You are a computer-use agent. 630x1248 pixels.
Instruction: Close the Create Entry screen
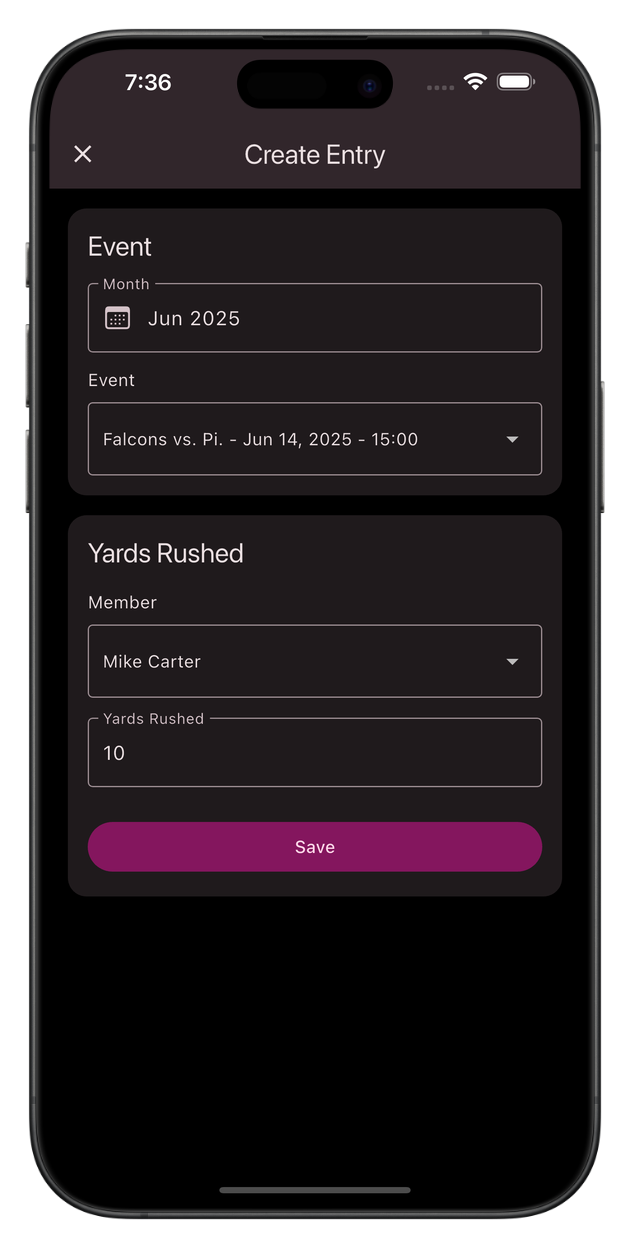(x=83, y=154)
